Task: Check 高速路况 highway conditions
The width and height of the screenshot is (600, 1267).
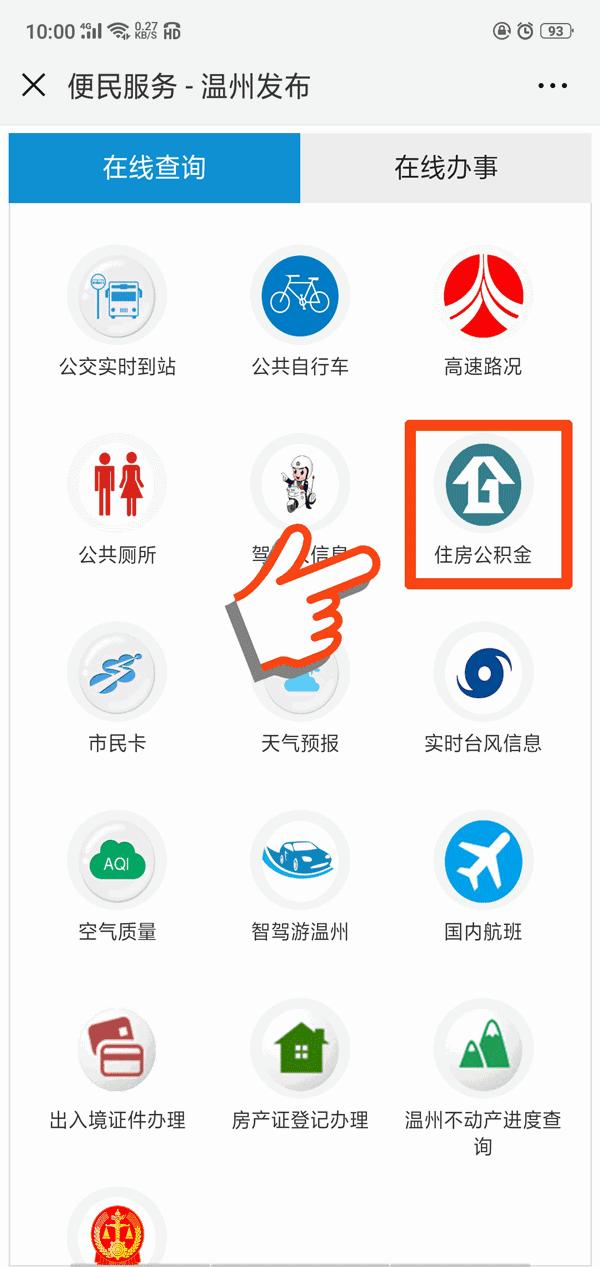Action: (x=483, y=312)
